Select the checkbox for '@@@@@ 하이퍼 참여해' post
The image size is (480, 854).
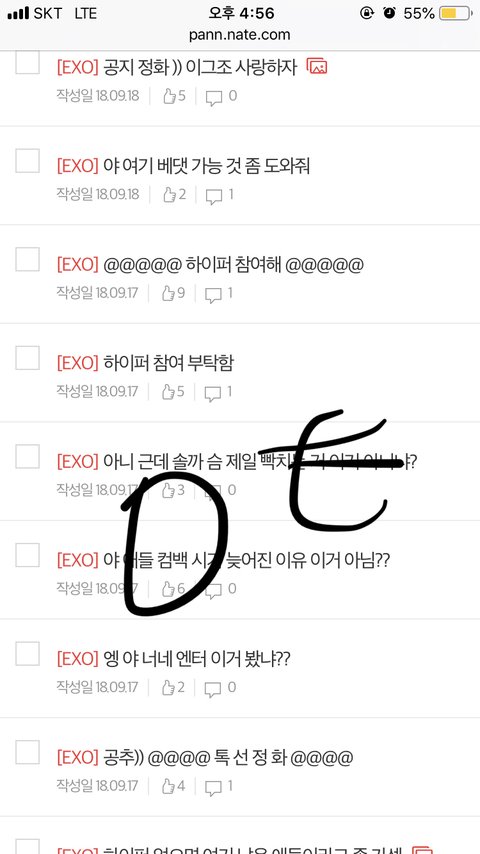pos(27,259)
